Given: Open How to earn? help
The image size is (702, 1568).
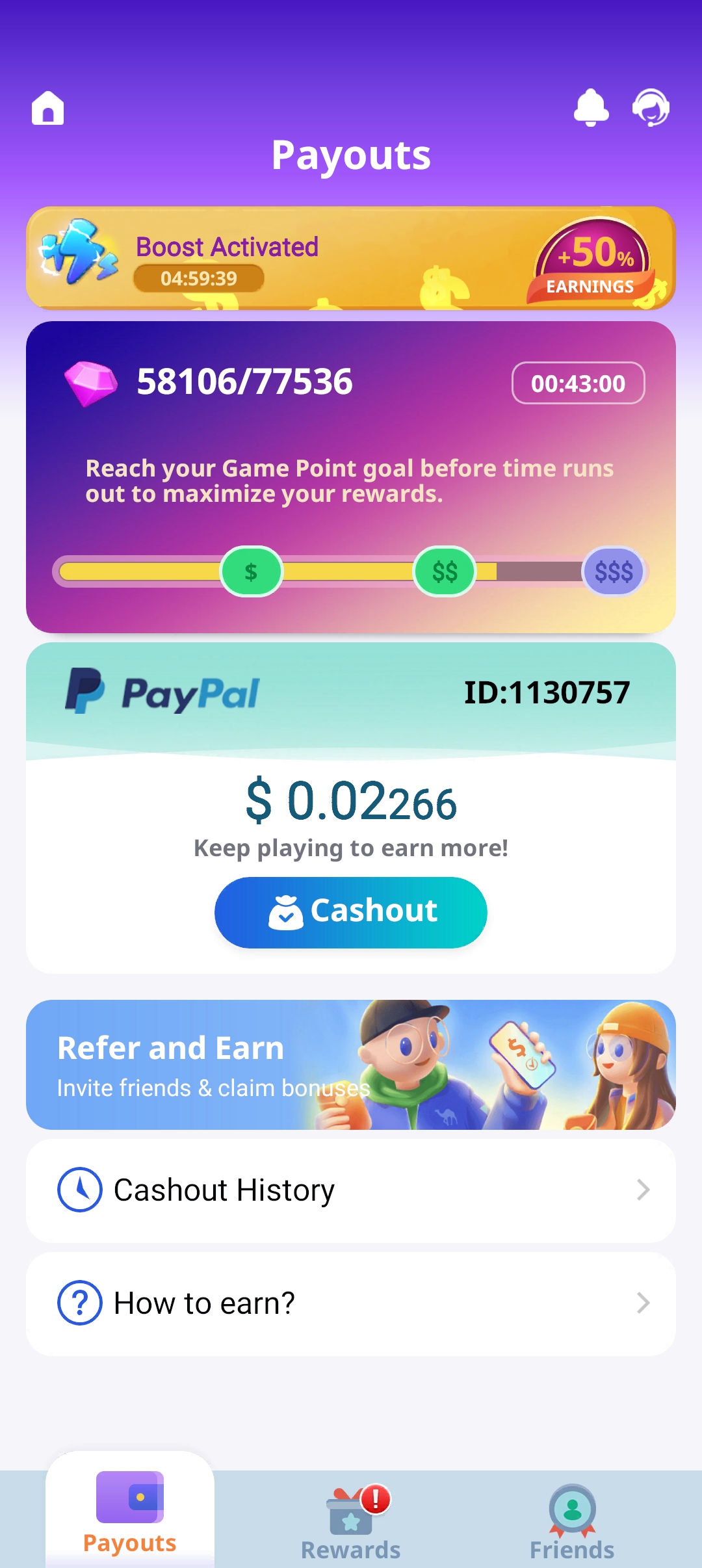Looking at the screenshot, I should tap(351, 1303).
